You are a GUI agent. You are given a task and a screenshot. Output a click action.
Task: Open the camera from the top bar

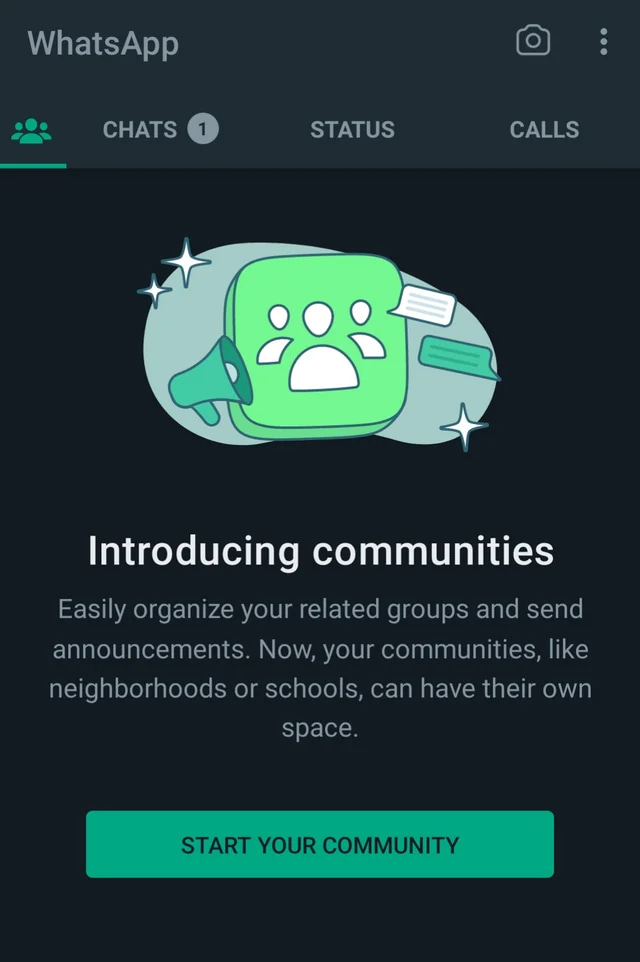(x=533, y=41)
